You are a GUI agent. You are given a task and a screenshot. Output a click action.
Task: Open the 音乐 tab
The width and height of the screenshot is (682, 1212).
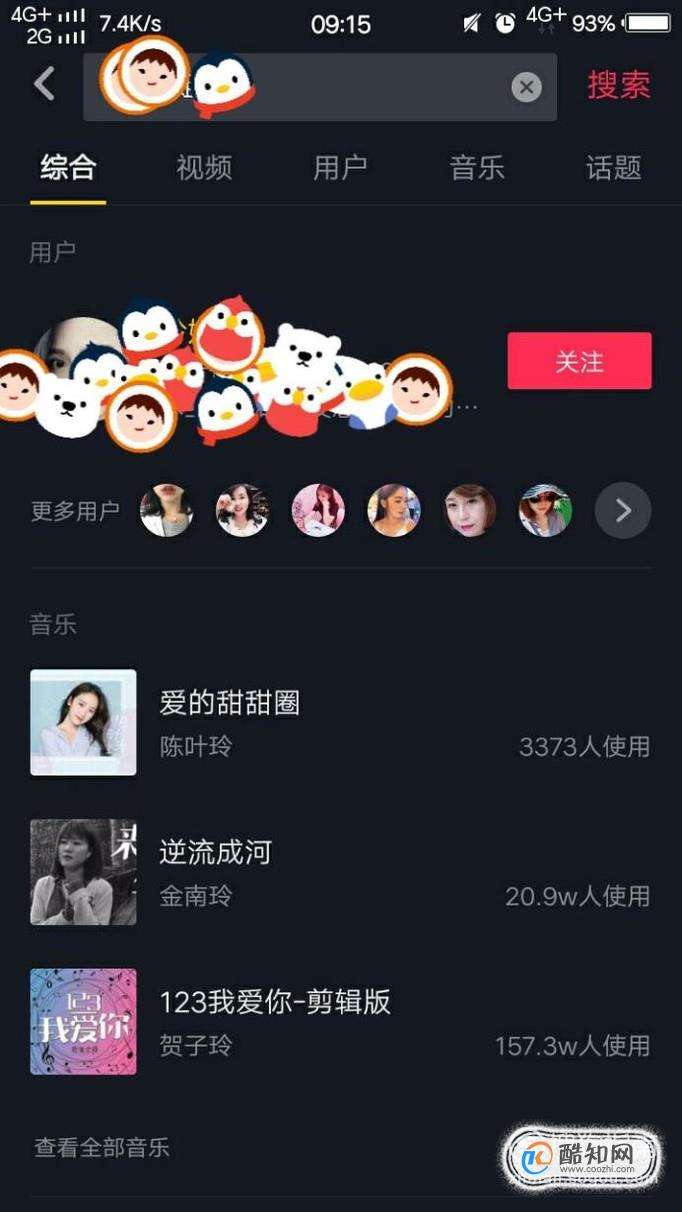tap(477, 168)
